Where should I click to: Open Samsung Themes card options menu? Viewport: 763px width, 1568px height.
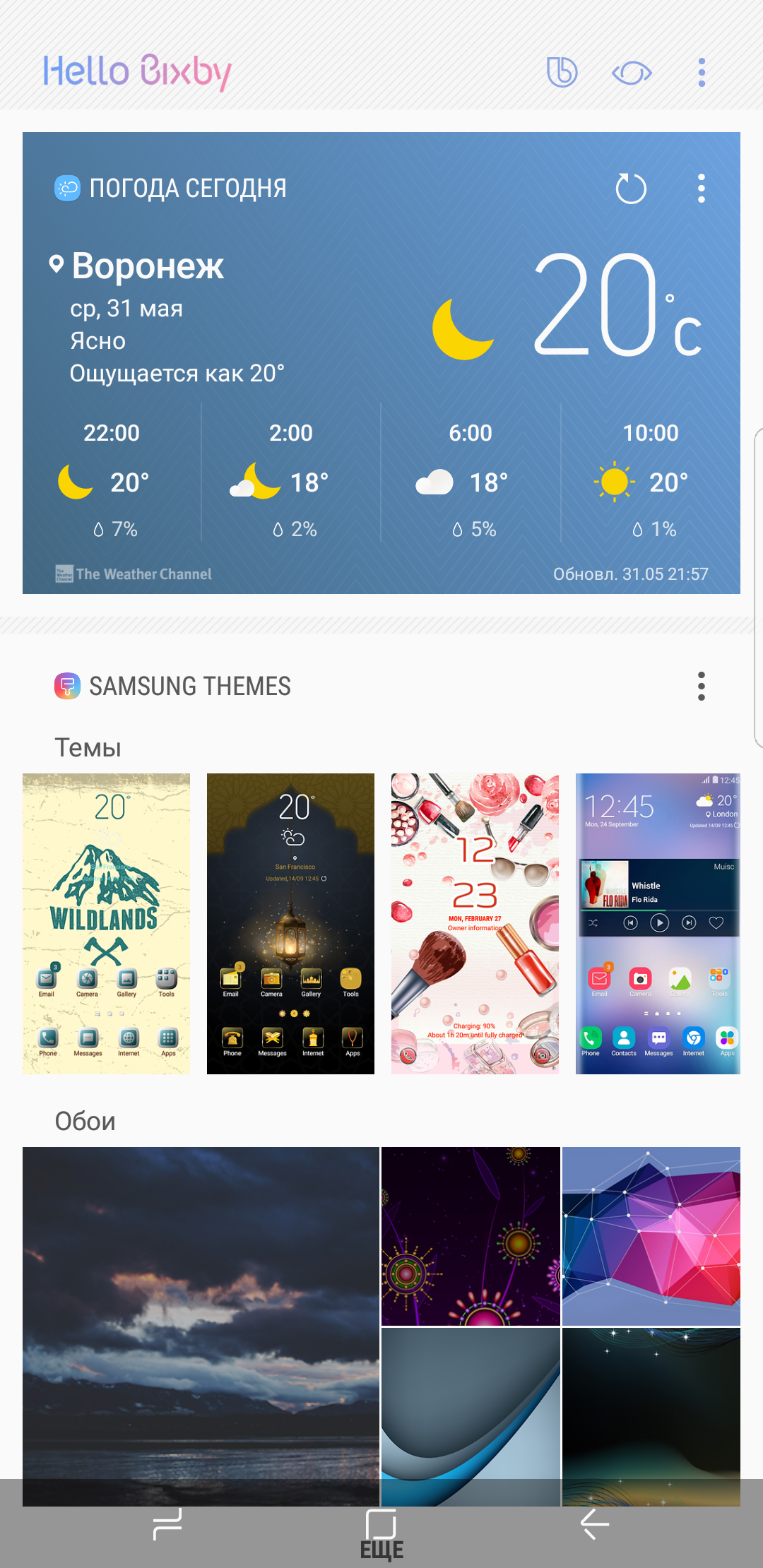pyautogui.click(x=702, y=686)
